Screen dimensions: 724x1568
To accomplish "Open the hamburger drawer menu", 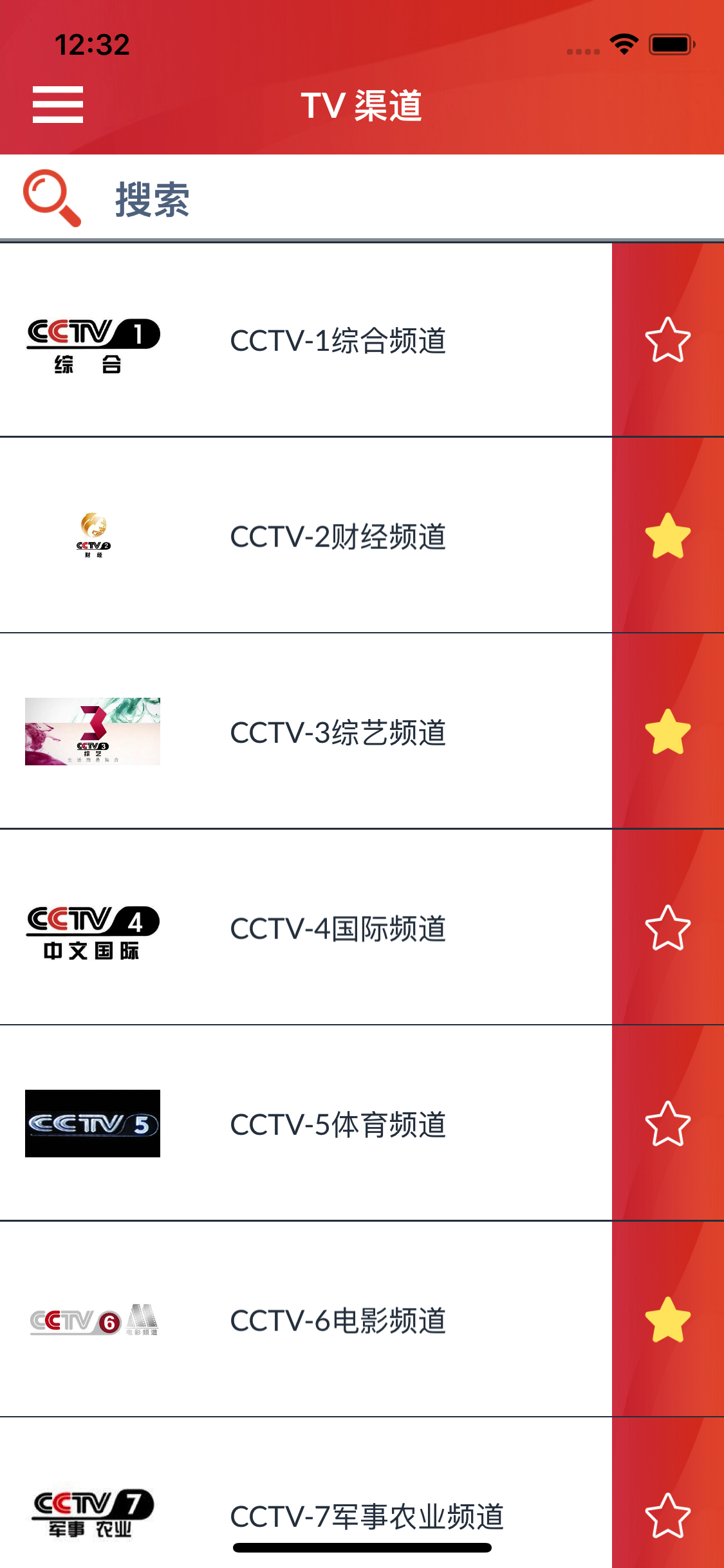I will point(58,104).
